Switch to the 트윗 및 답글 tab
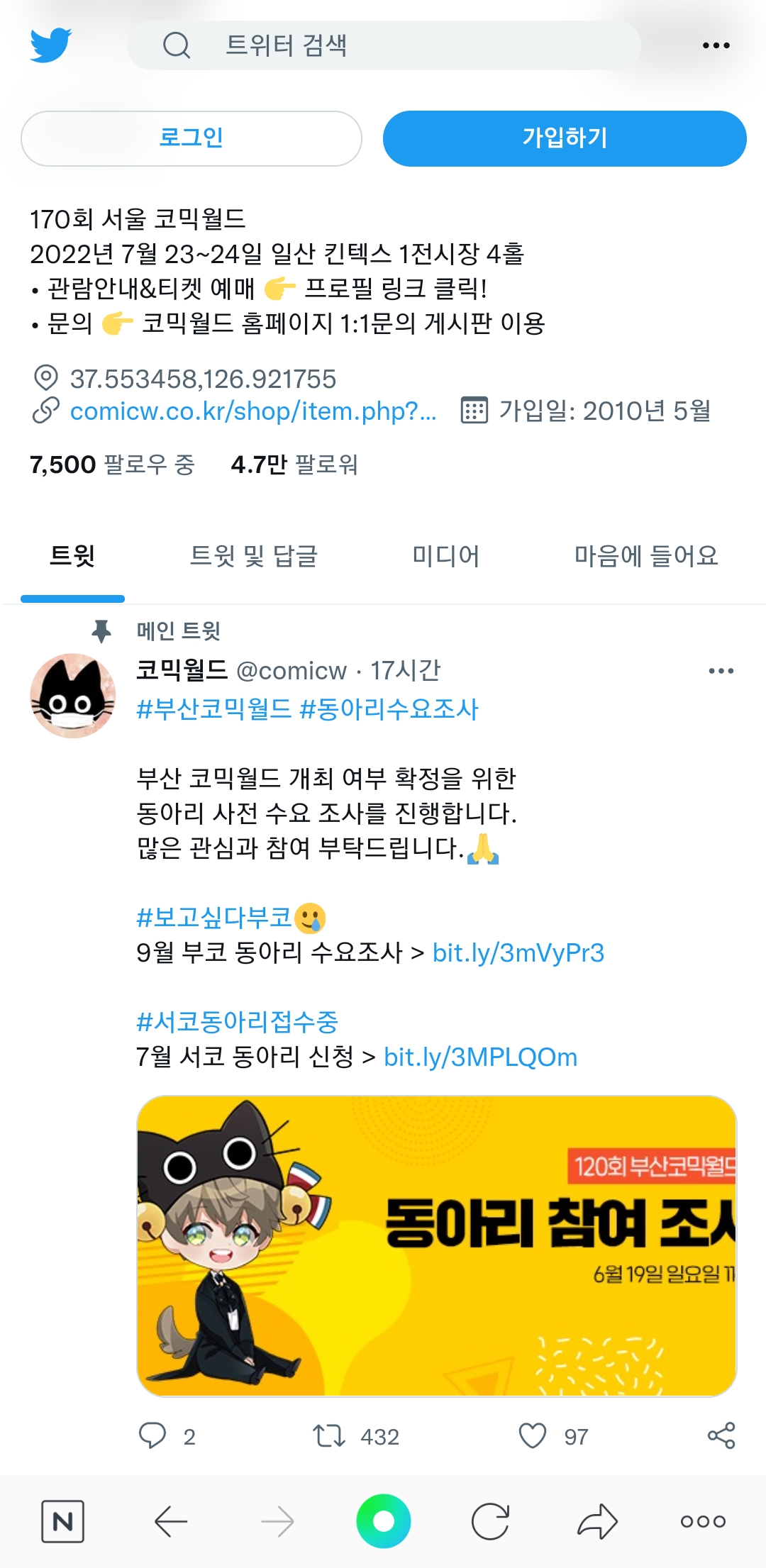This screenshot has width=766, height=1568. [253, 556]
